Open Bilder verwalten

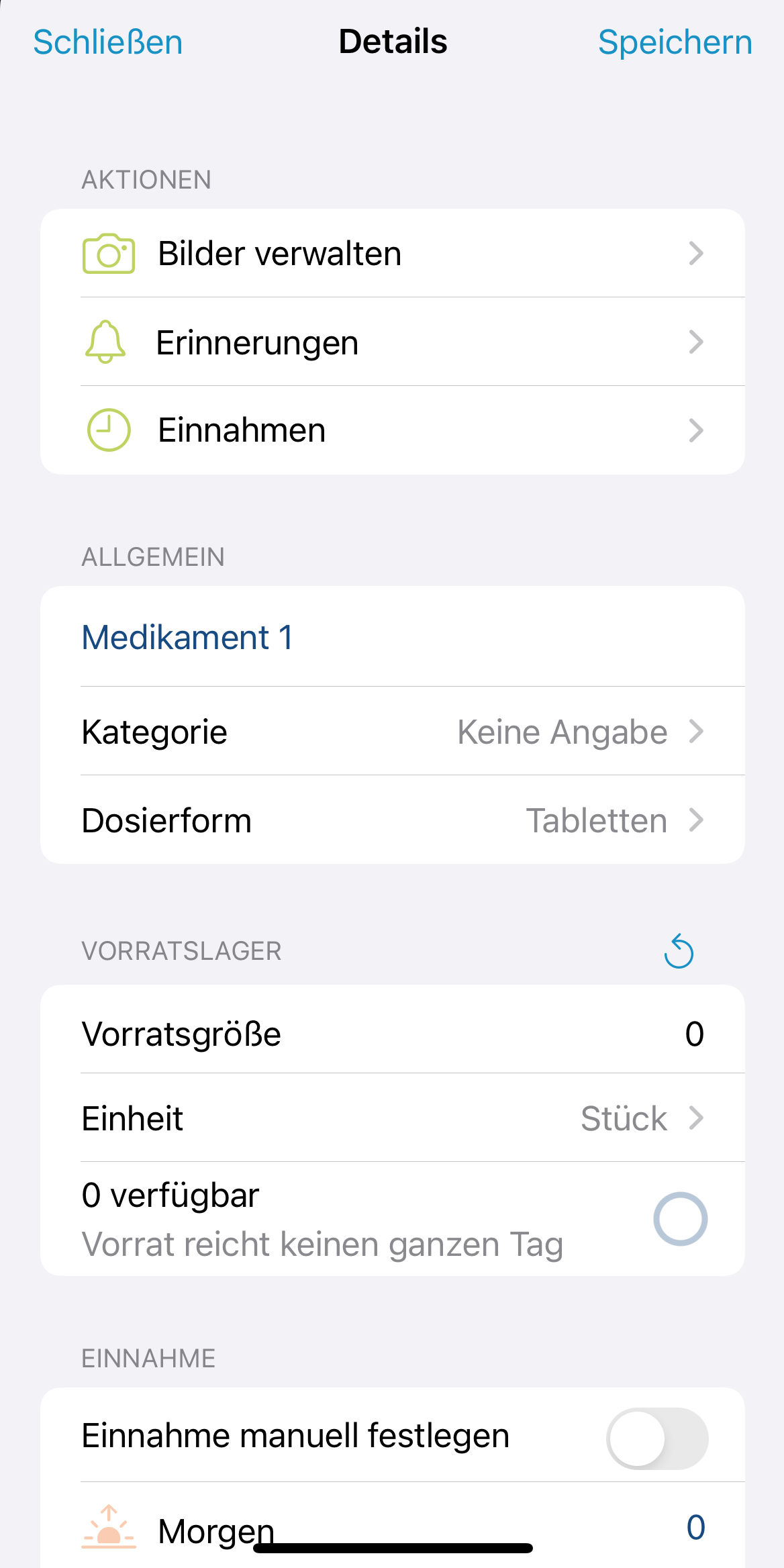click(x=393, y=254)
